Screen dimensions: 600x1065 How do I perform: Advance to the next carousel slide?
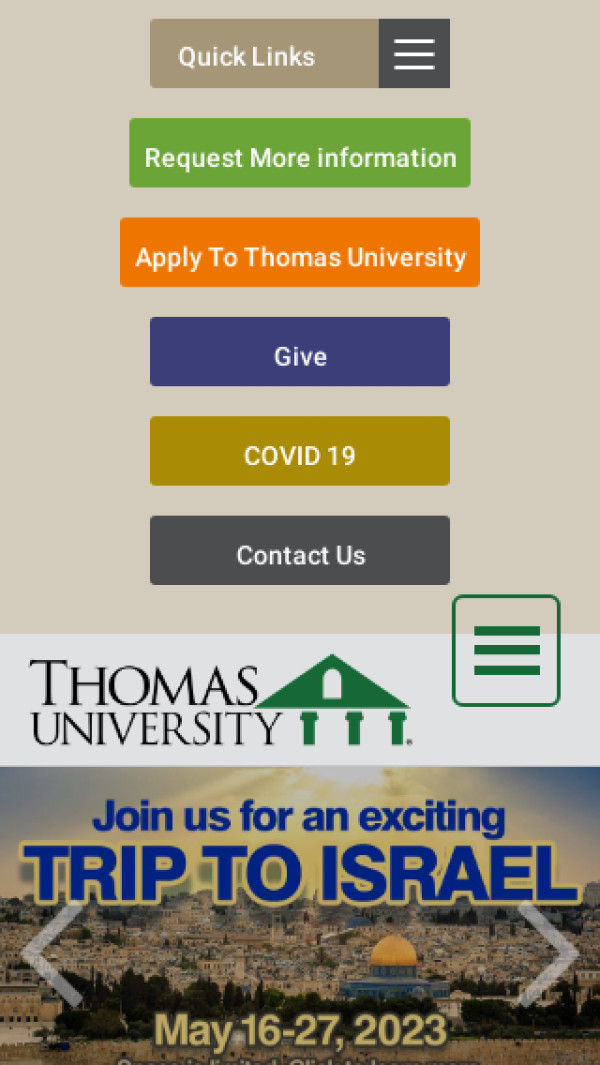(548, 954)
